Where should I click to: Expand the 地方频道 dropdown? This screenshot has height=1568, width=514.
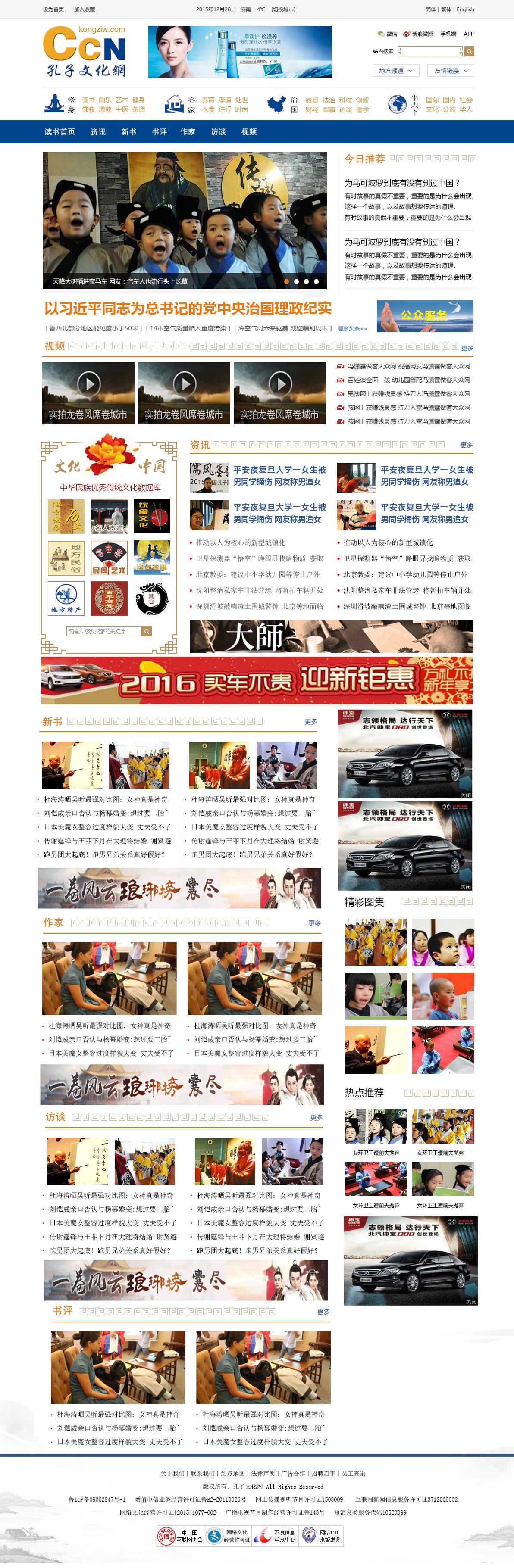[x=395, y=71]
